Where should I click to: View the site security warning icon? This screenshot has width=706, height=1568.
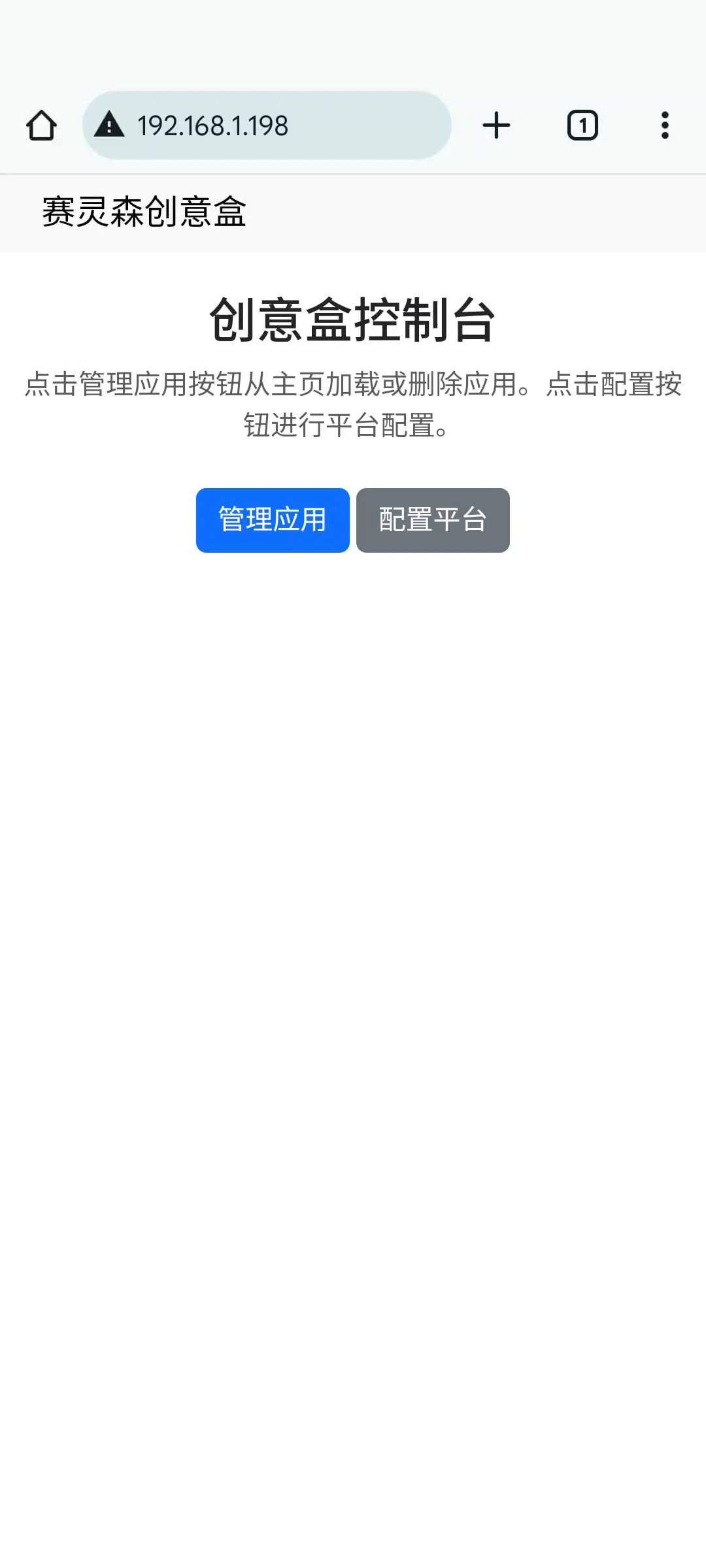(109, 124)
